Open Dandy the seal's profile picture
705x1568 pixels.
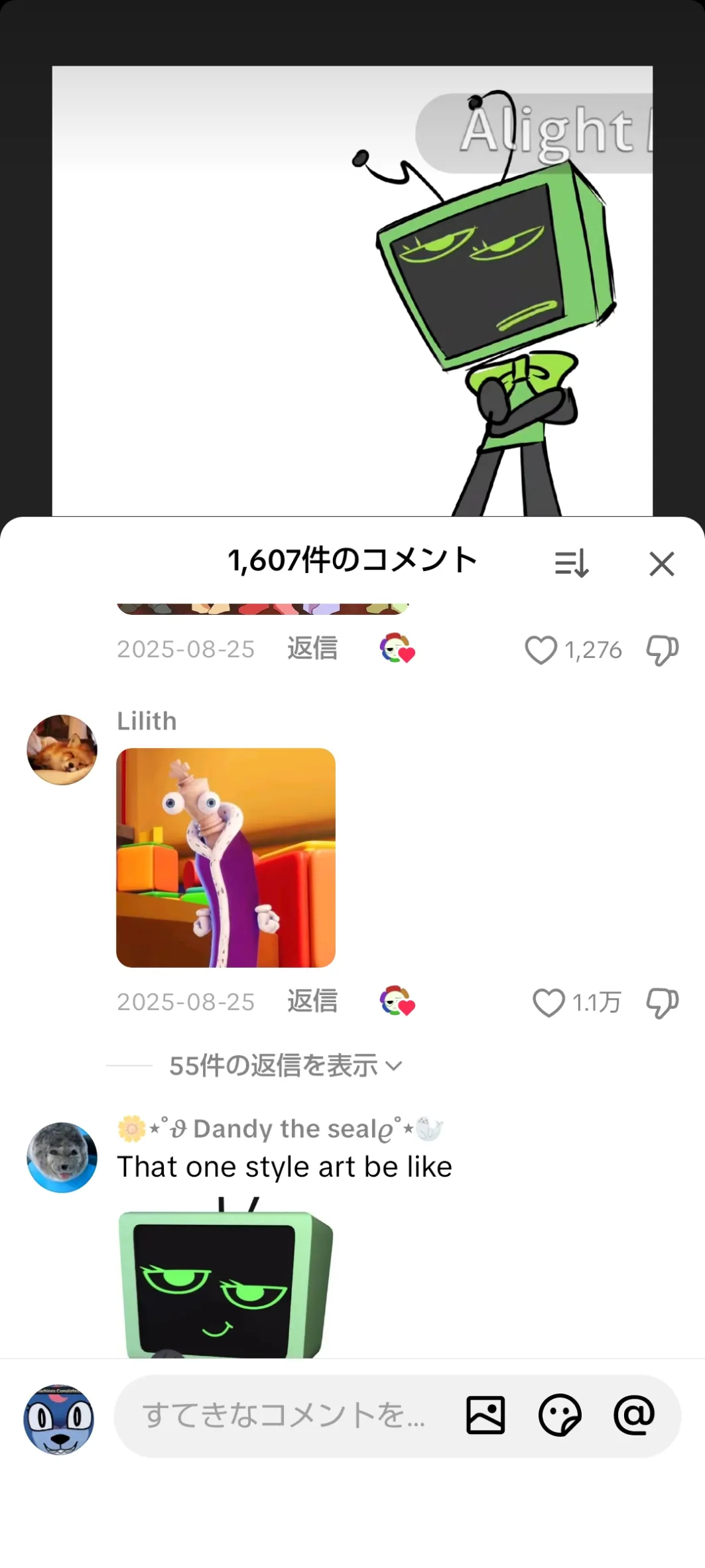[62, 1157]
